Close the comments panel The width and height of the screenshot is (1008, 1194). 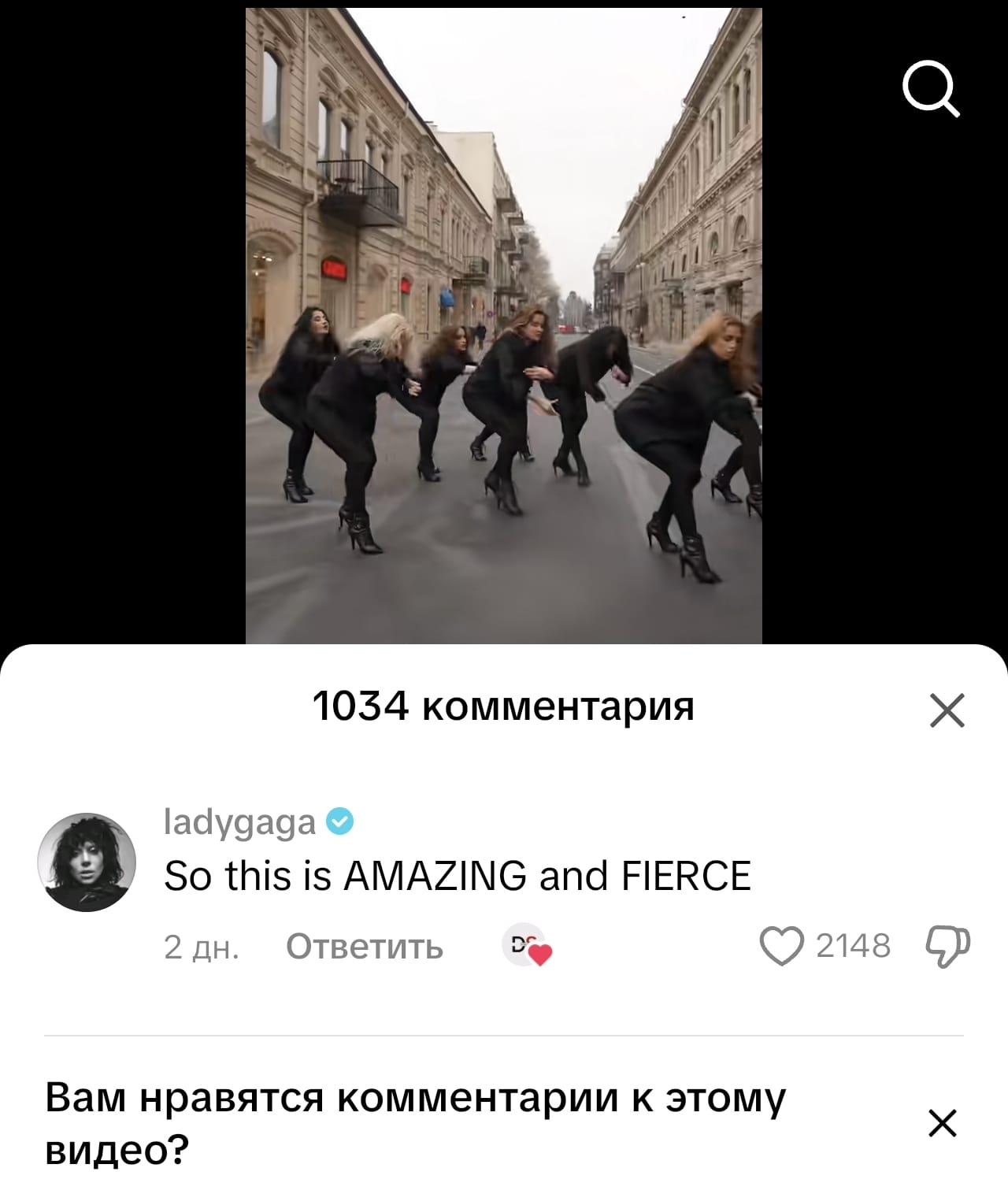[x=947, y=710]
